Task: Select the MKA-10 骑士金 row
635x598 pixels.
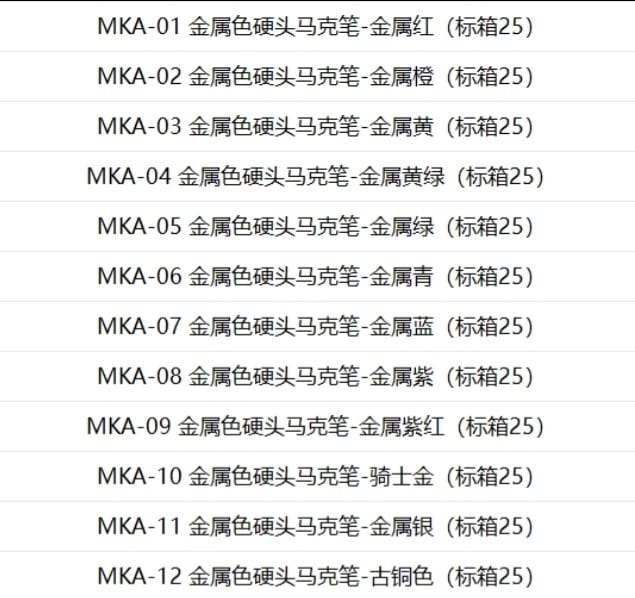Action: 316,477
